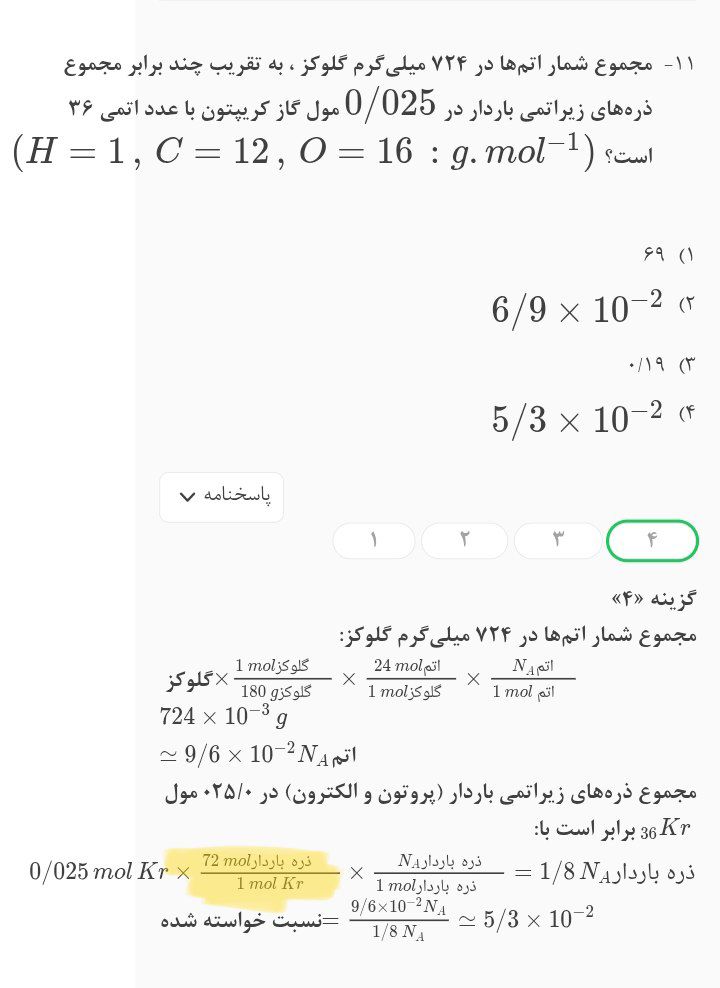Select the highlighted answer option ۴
The width and height of the screenshot is (720, 988).
point(652,540)
